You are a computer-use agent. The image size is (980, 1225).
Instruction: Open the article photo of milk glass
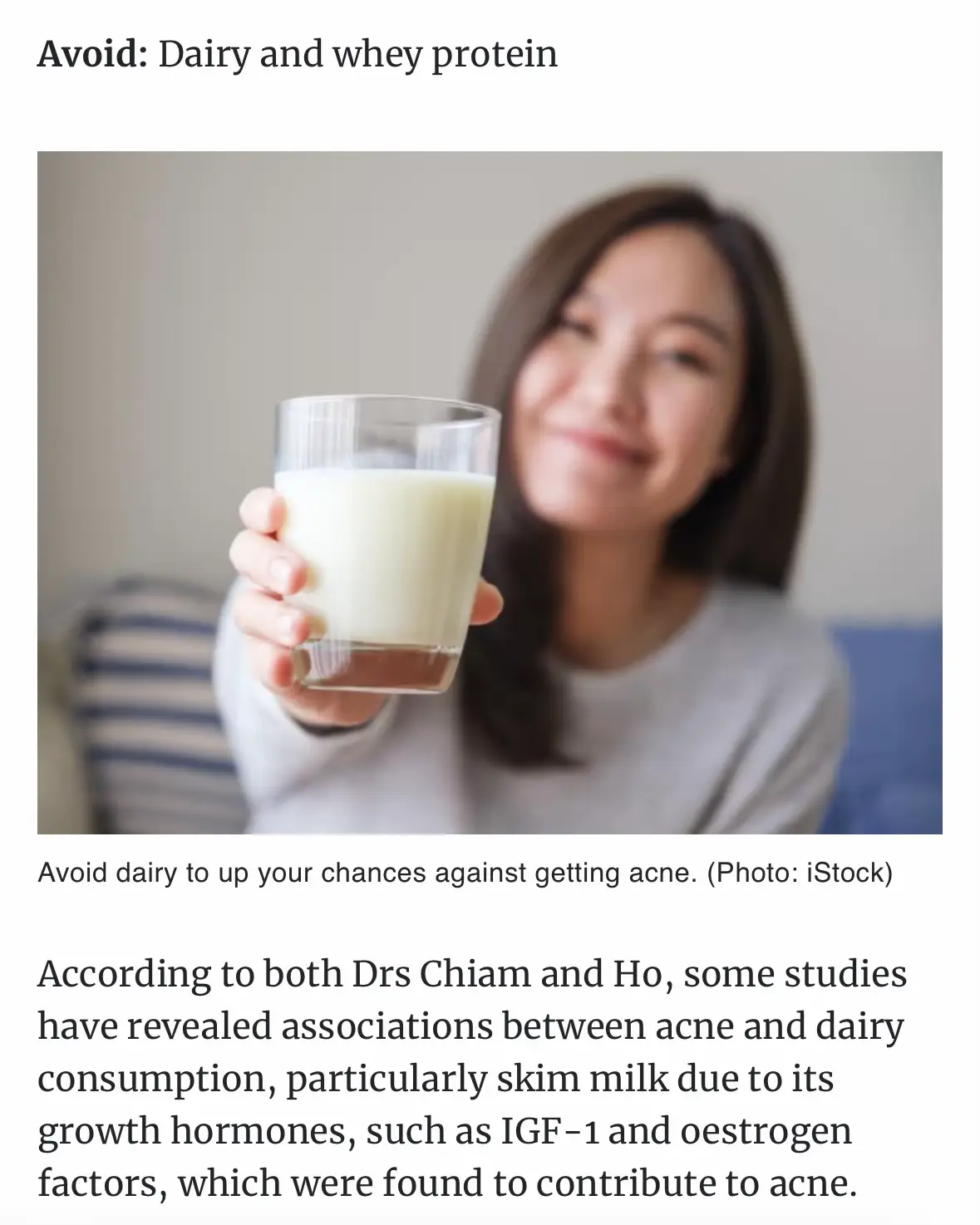[x=490, y=492]
